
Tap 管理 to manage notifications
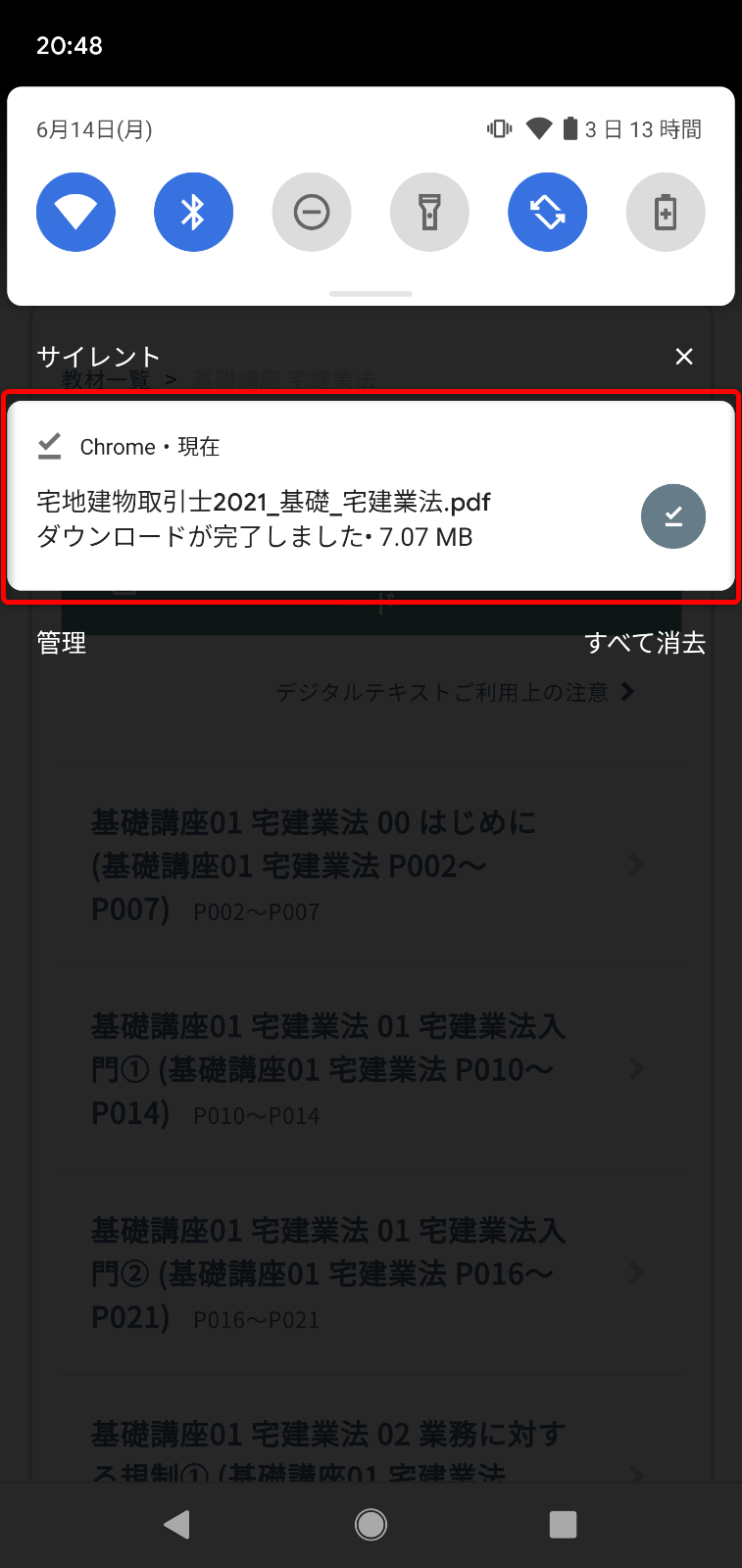[62, 643]
